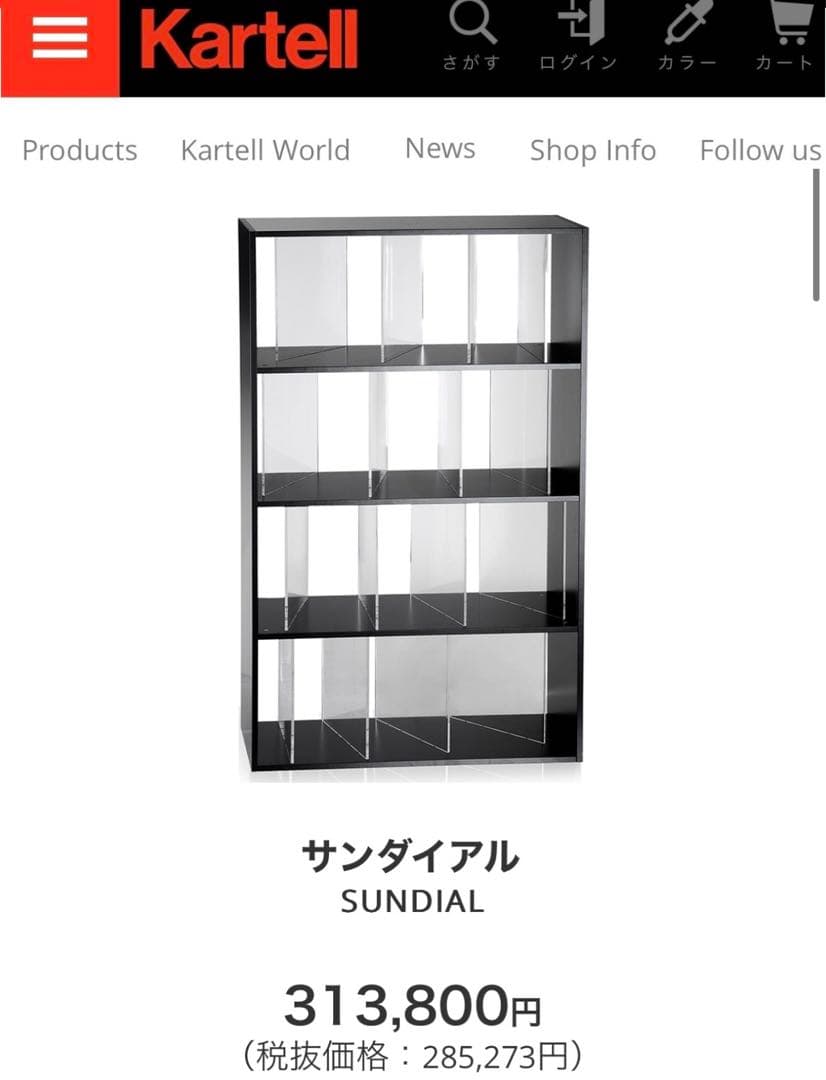This screenshot has width=826, height=1080.
Task: Open Shop Info
Action: click(x=593, y=150)
